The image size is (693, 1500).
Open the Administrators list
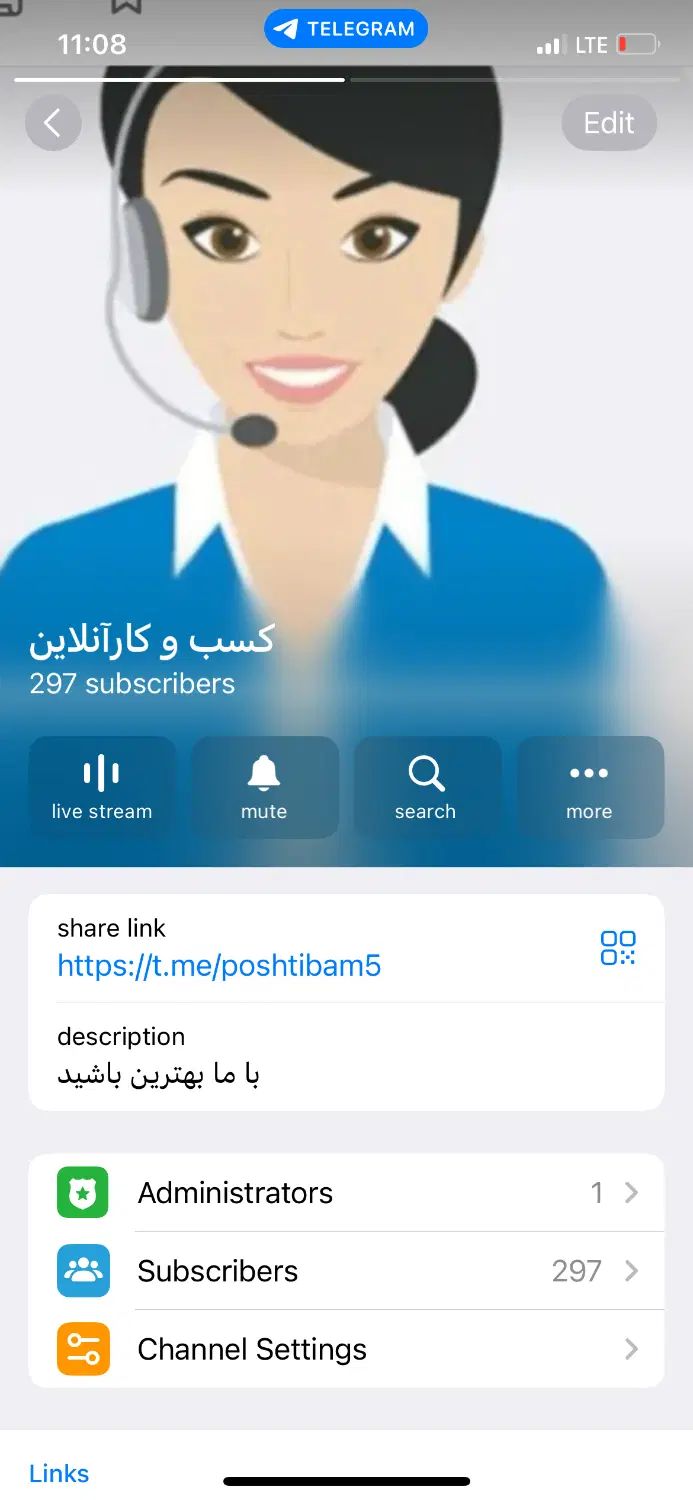point(346,1193)
